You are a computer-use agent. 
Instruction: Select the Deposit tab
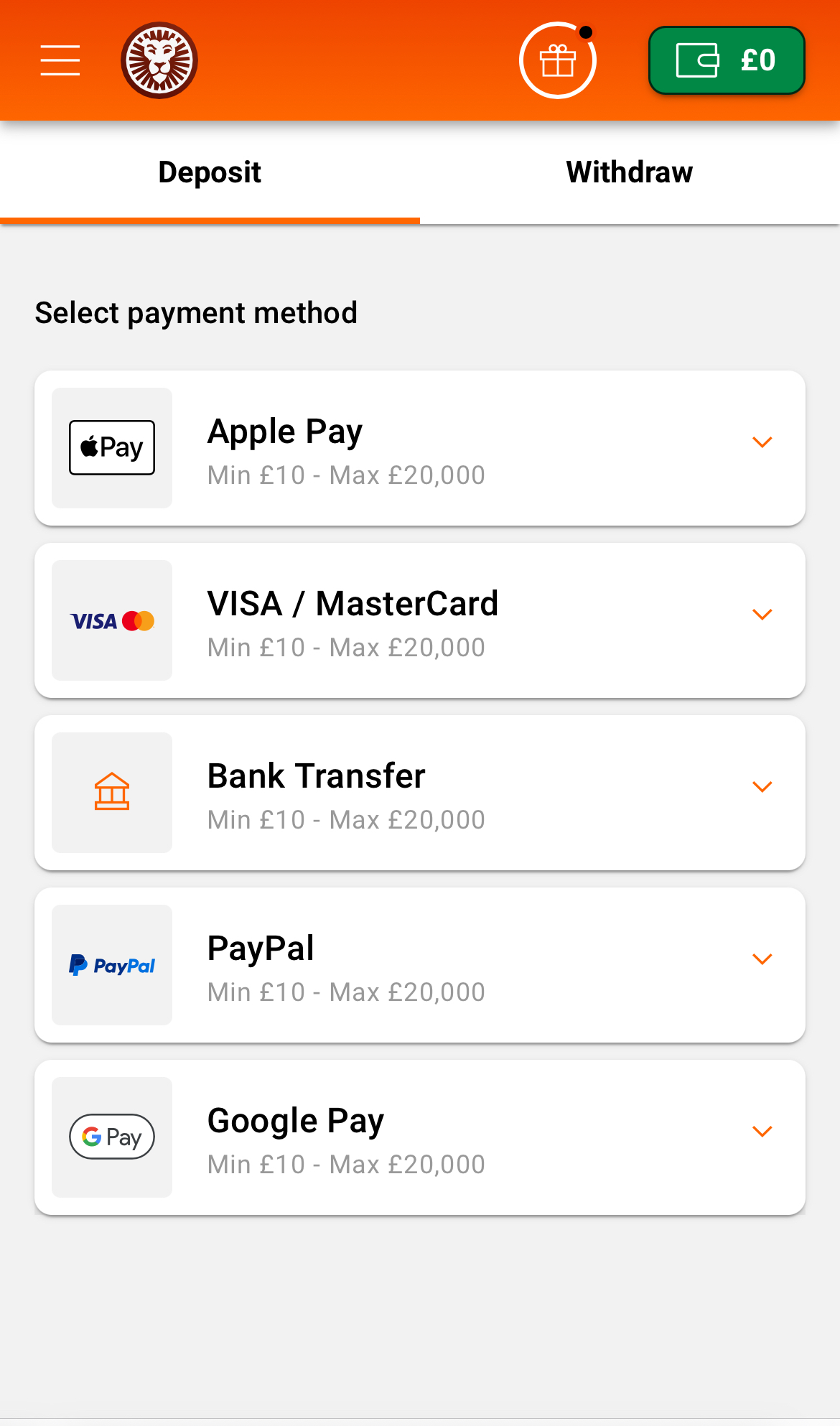pos(210,172)
